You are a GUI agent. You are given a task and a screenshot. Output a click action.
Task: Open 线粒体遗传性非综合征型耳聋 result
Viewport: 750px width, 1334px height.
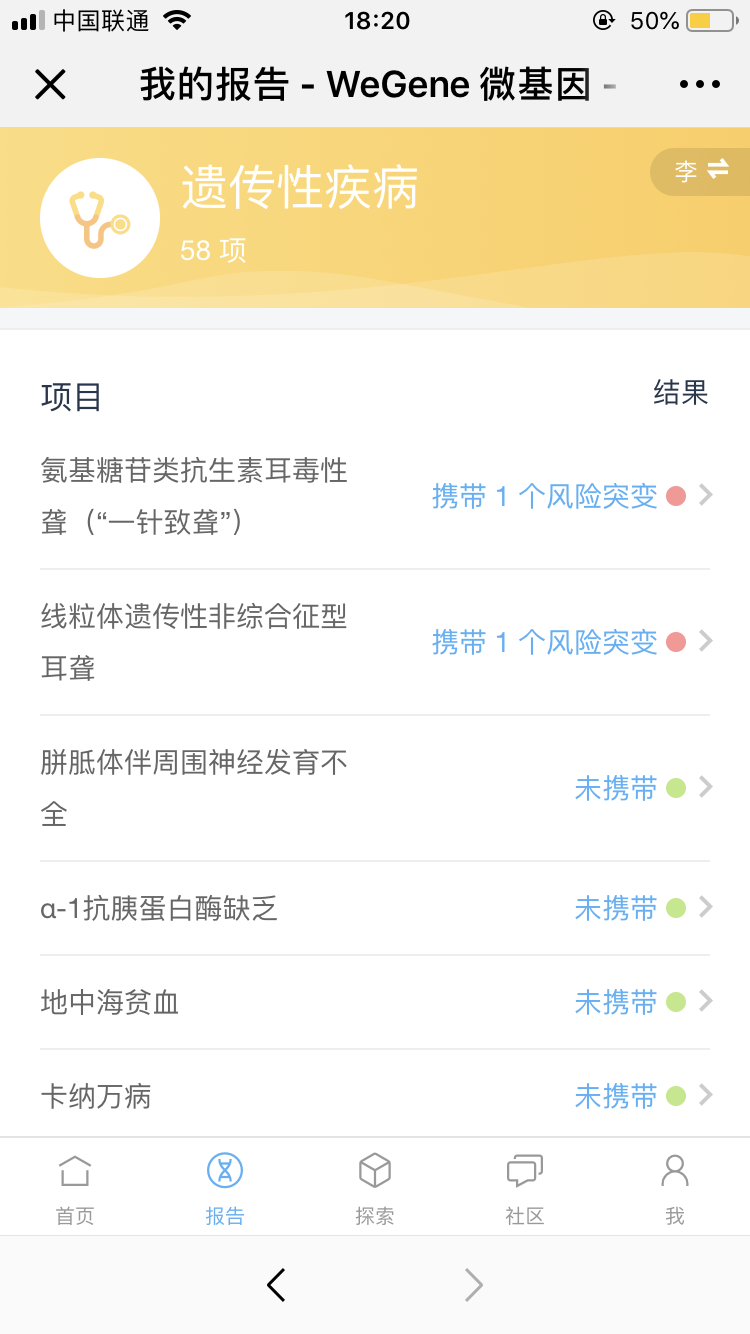tap(375, 642)
